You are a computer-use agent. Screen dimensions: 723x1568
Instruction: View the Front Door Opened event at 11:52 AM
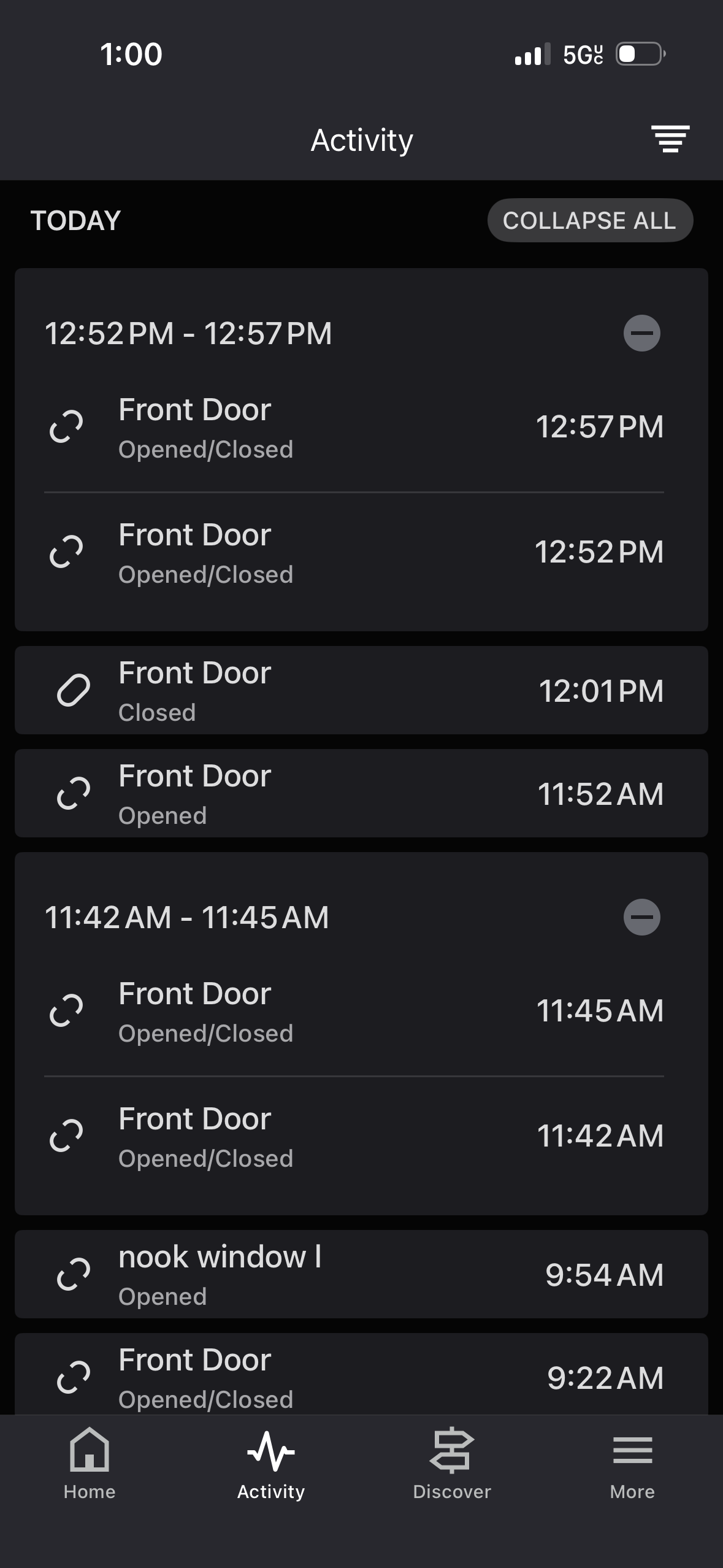click(x=361, y=794)
